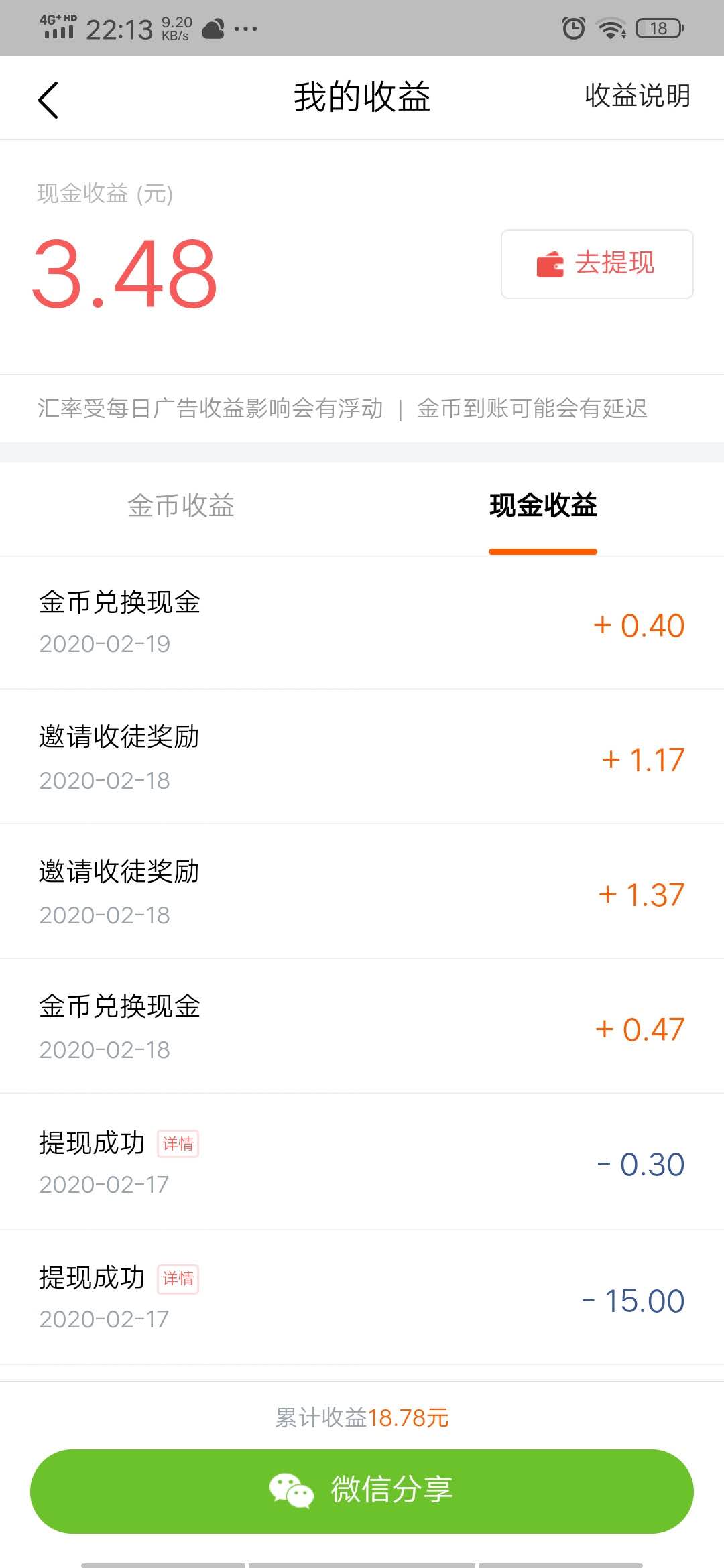
Task: Tap the 去提现 withdraw button
Action: coord(597,263)
